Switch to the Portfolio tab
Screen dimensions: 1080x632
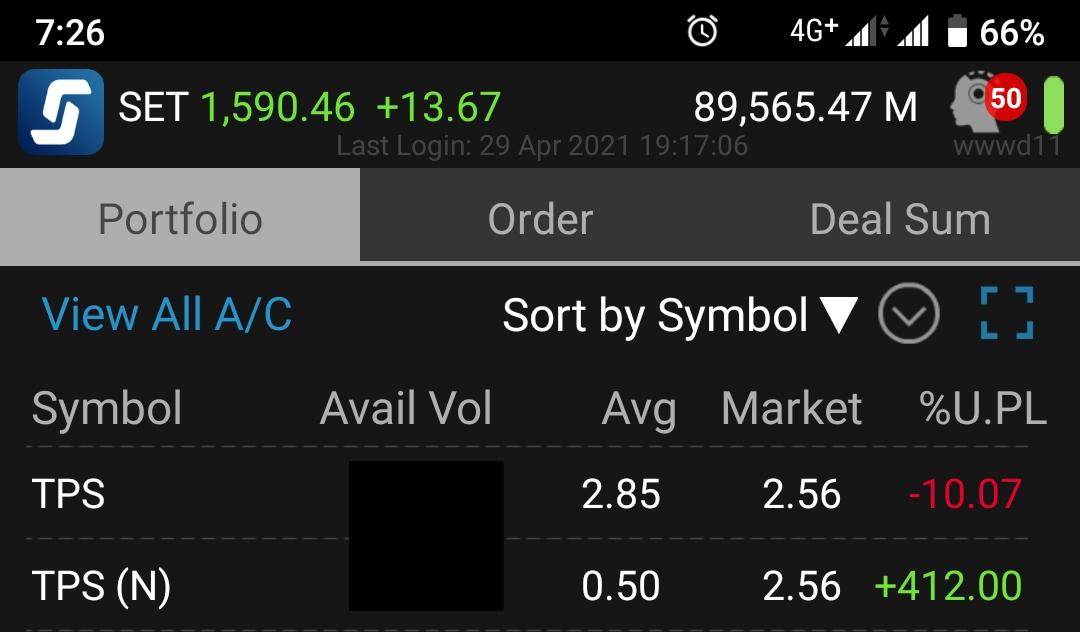(180, 219)
